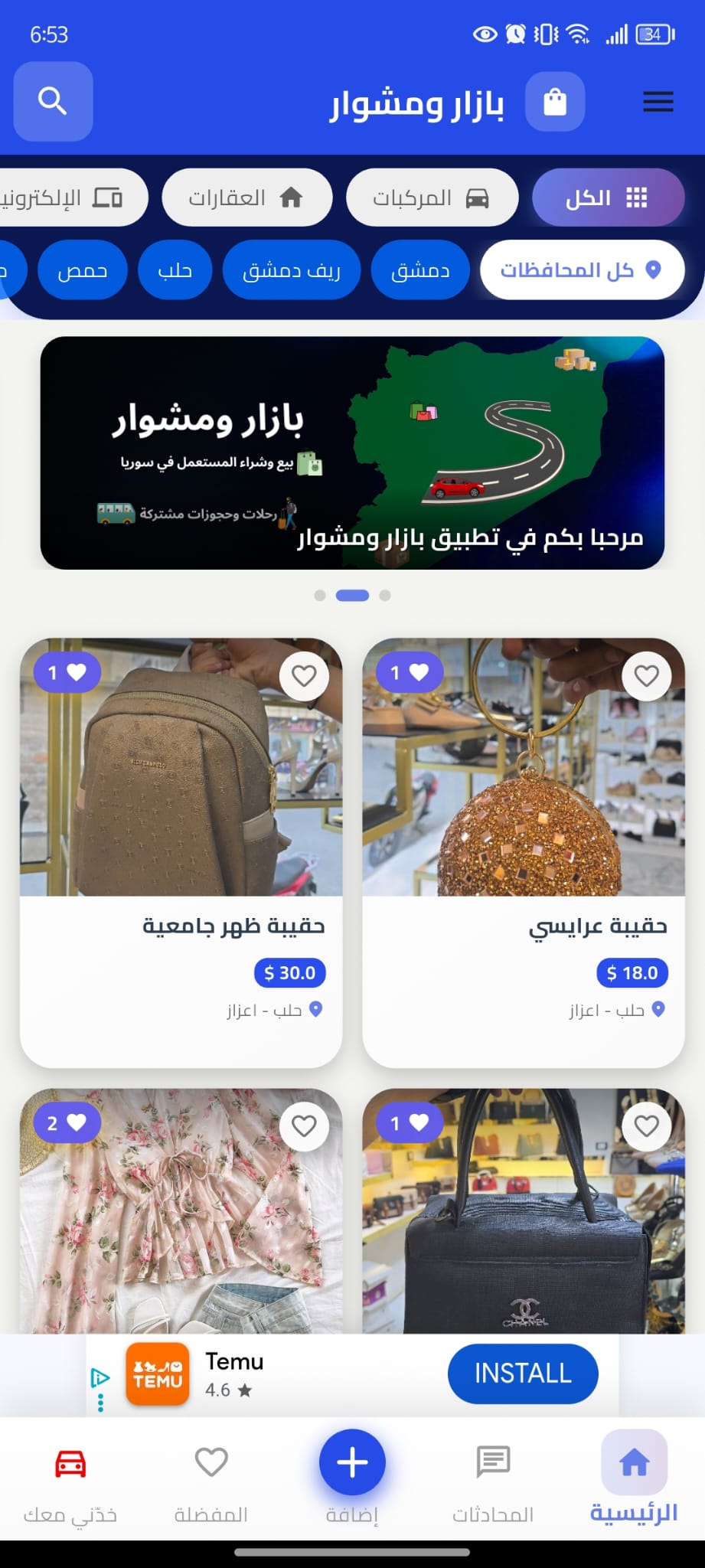705x1568 pixels.
Task: Favorite the حقيبة عرايسي gold bag
Action: [647, 675]
